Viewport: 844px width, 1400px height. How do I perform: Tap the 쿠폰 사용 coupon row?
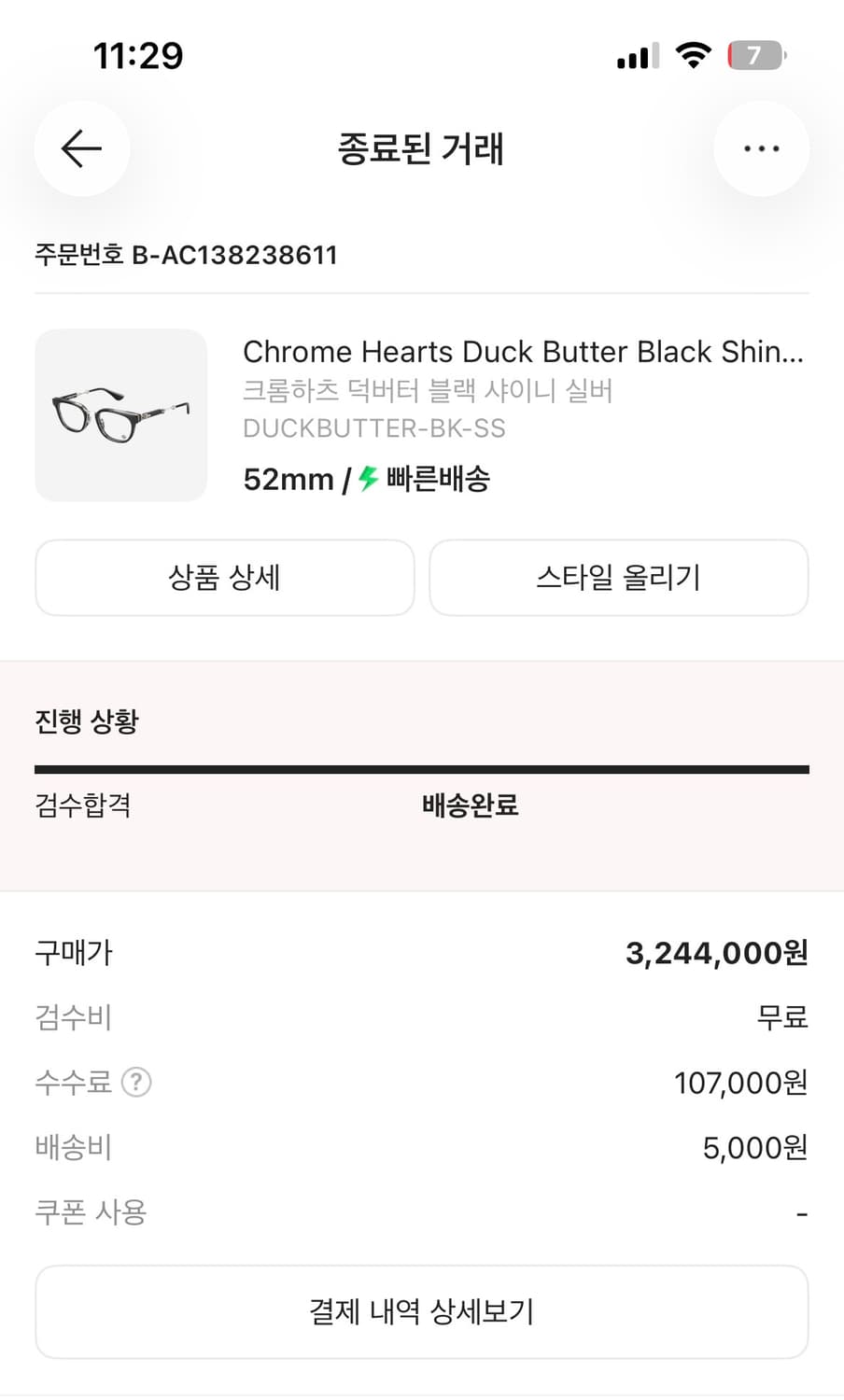(89, 1211)
